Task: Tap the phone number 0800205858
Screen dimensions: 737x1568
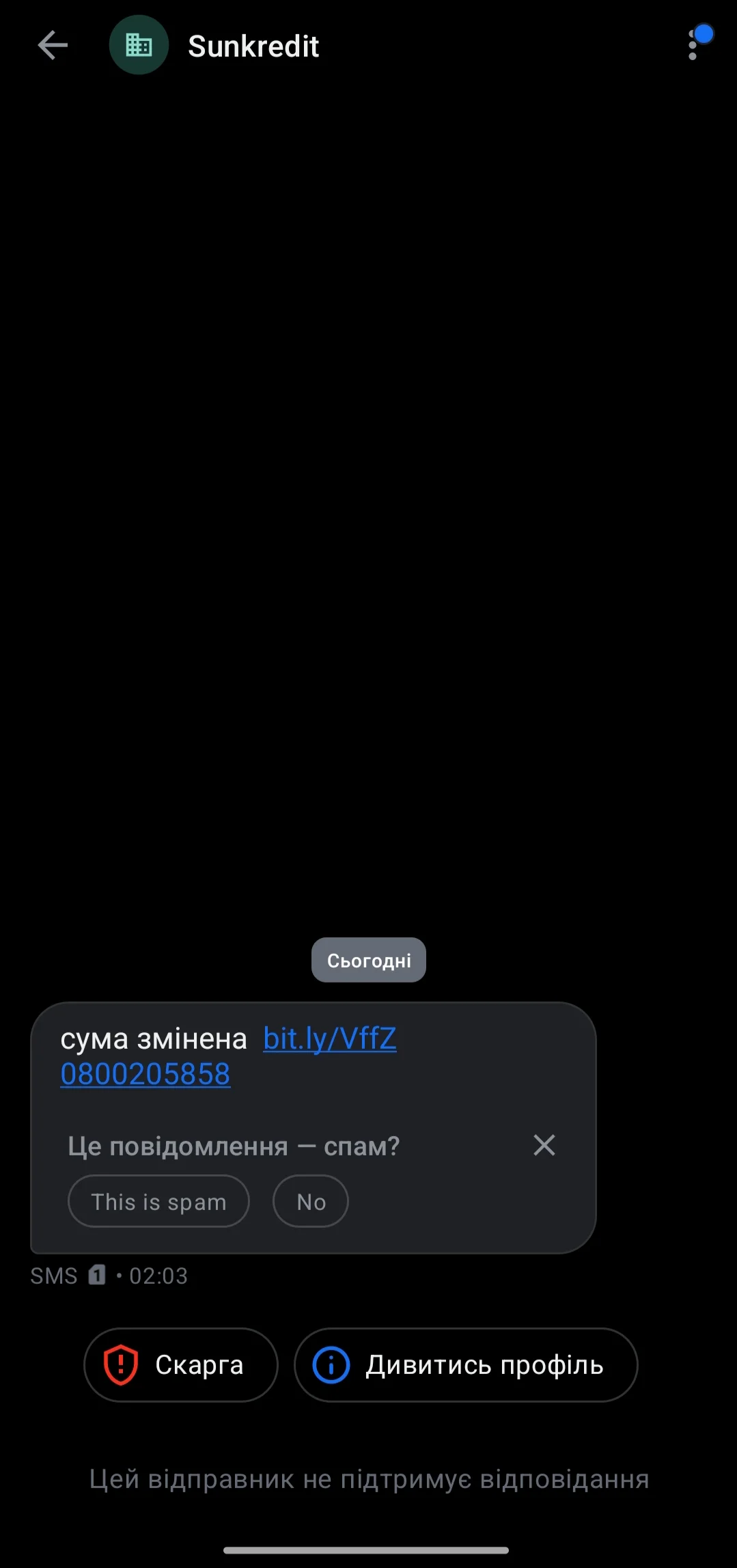Action: 145,1074
